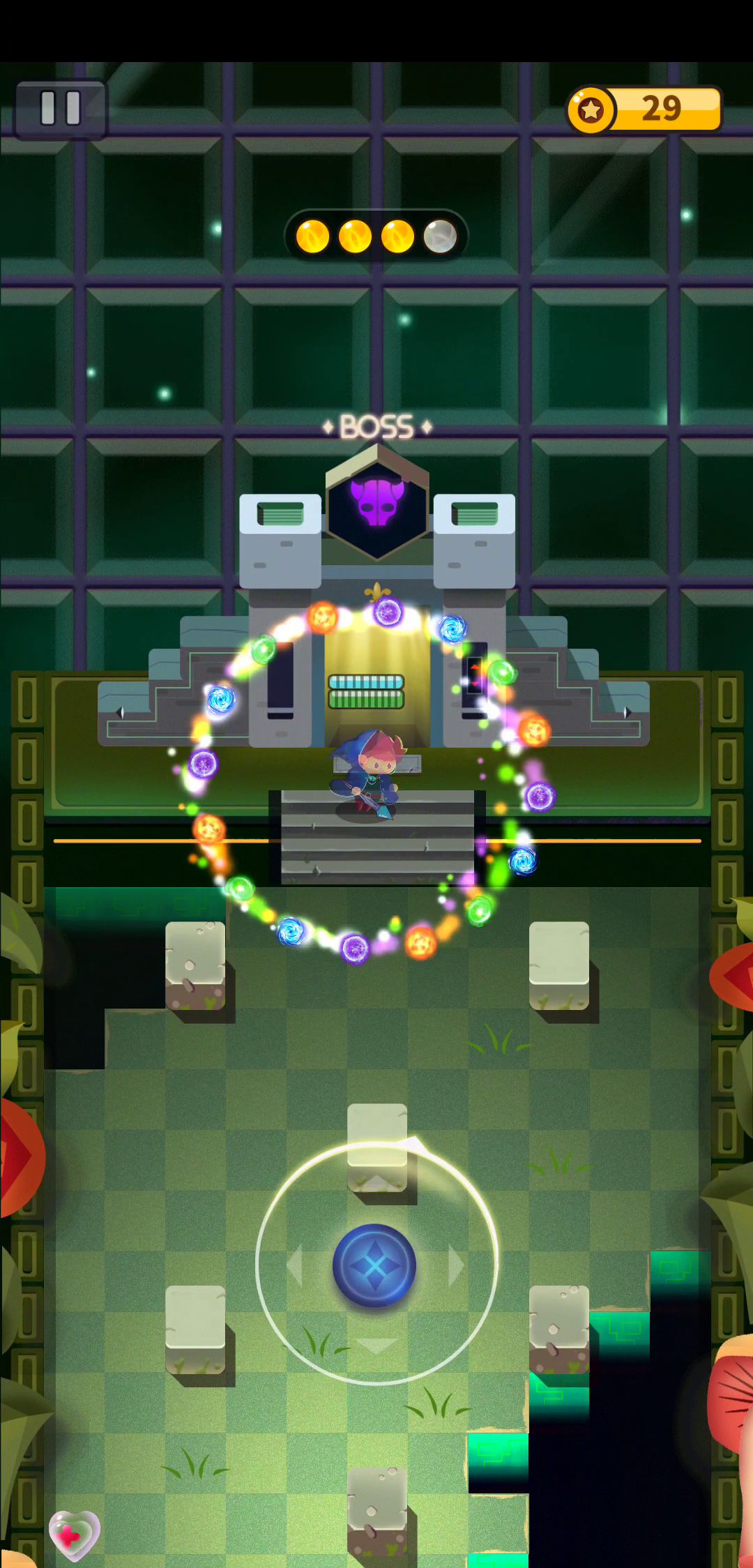Tap the joystick's down arrow

376,1345
